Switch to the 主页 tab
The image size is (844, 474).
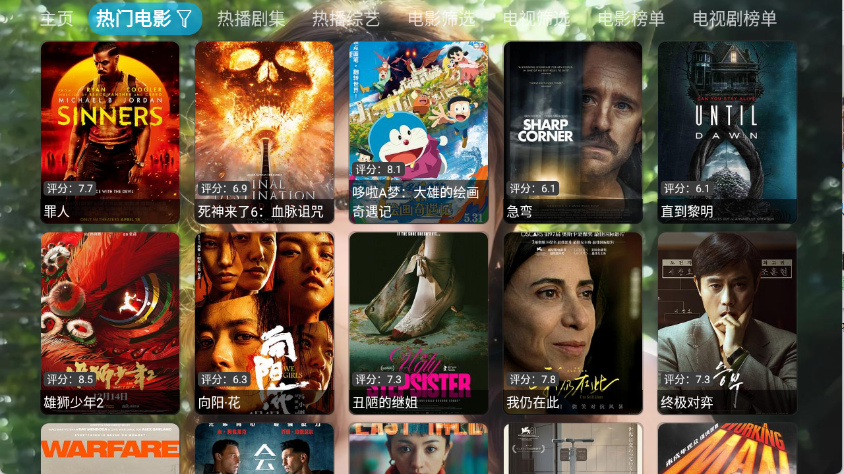tap(56, 18)
